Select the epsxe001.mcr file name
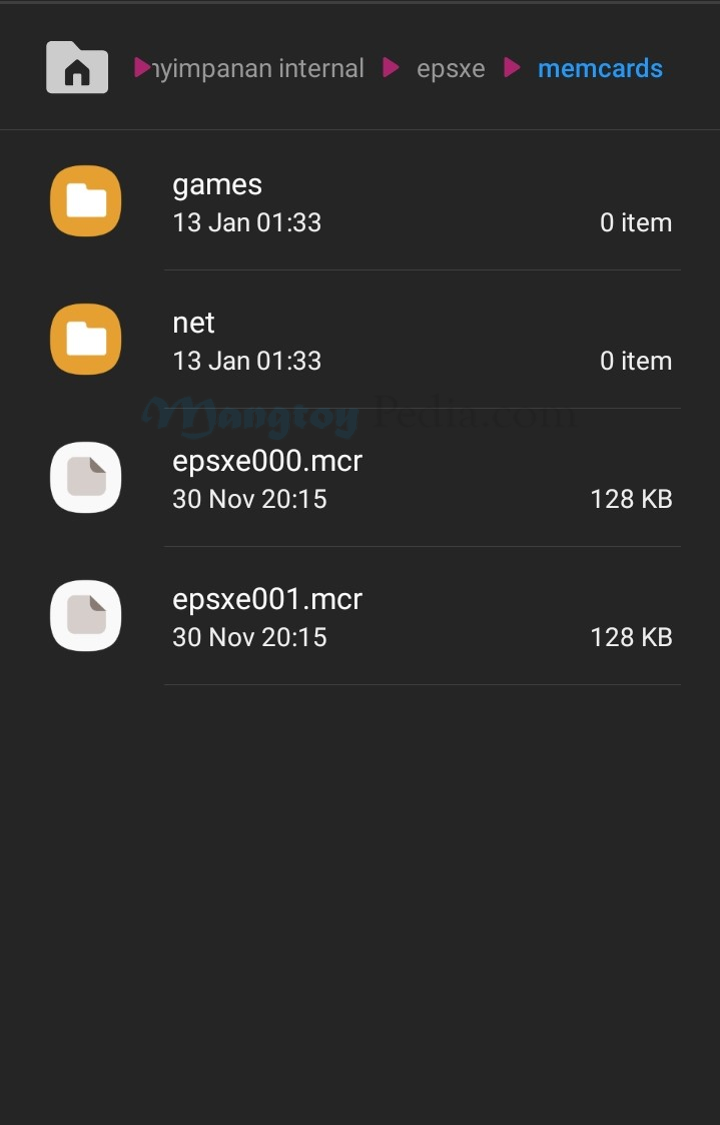This screenshot has height=1125, width=720. pyautogui.click(x=267, y=598)
